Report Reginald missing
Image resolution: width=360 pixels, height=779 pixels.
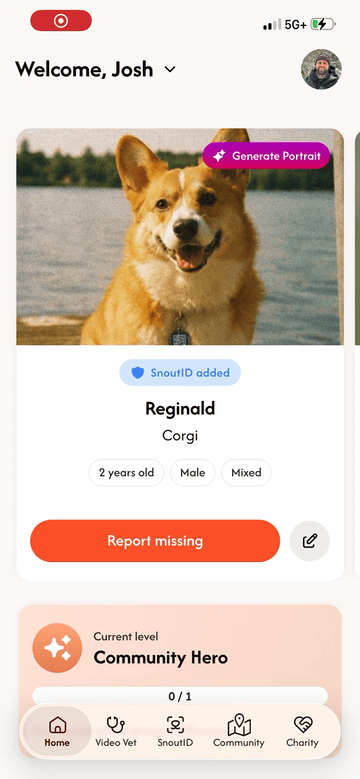(x=155, y=541)
